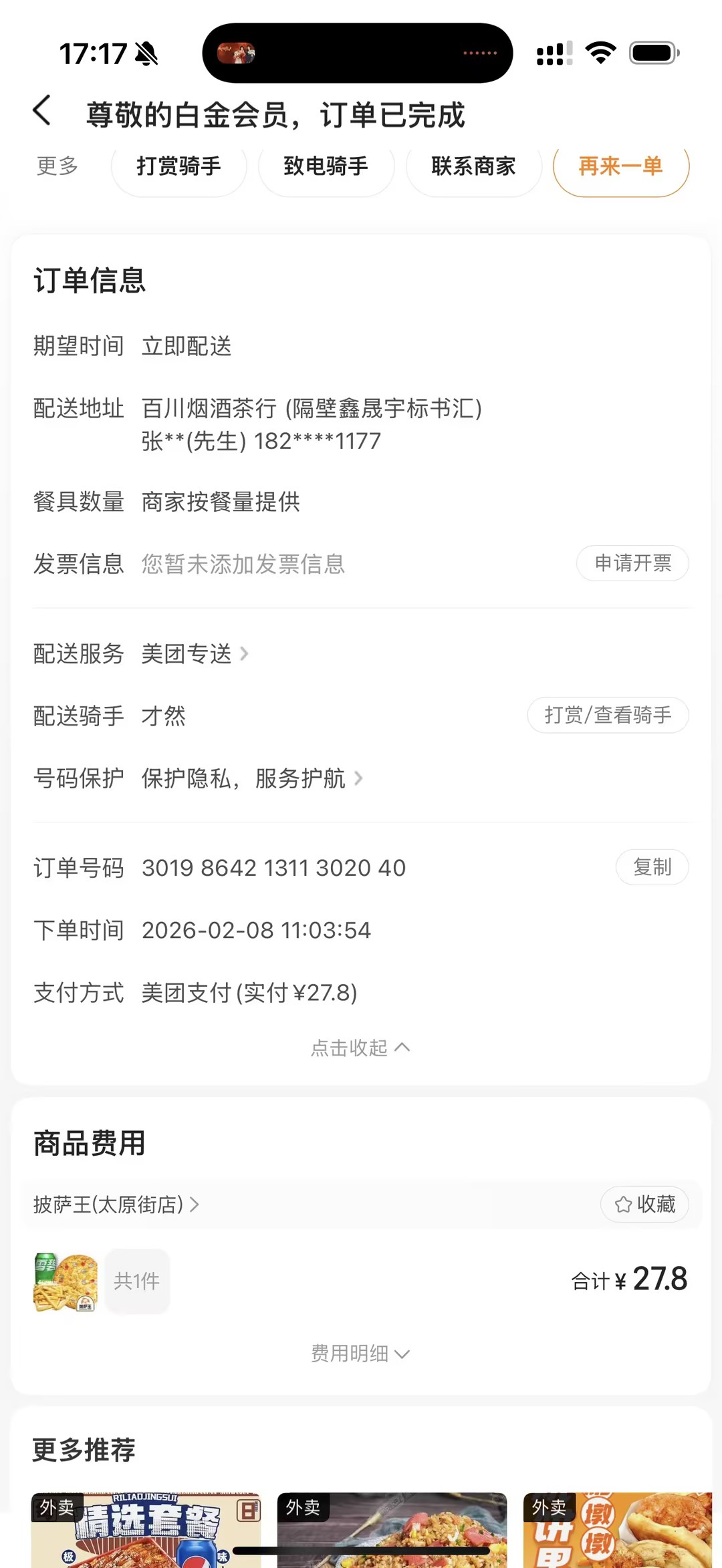Screen dimensions: 722x1568
Task: Tap 打赏骑手 to tip the rider
Action: (x=178, y=166)
